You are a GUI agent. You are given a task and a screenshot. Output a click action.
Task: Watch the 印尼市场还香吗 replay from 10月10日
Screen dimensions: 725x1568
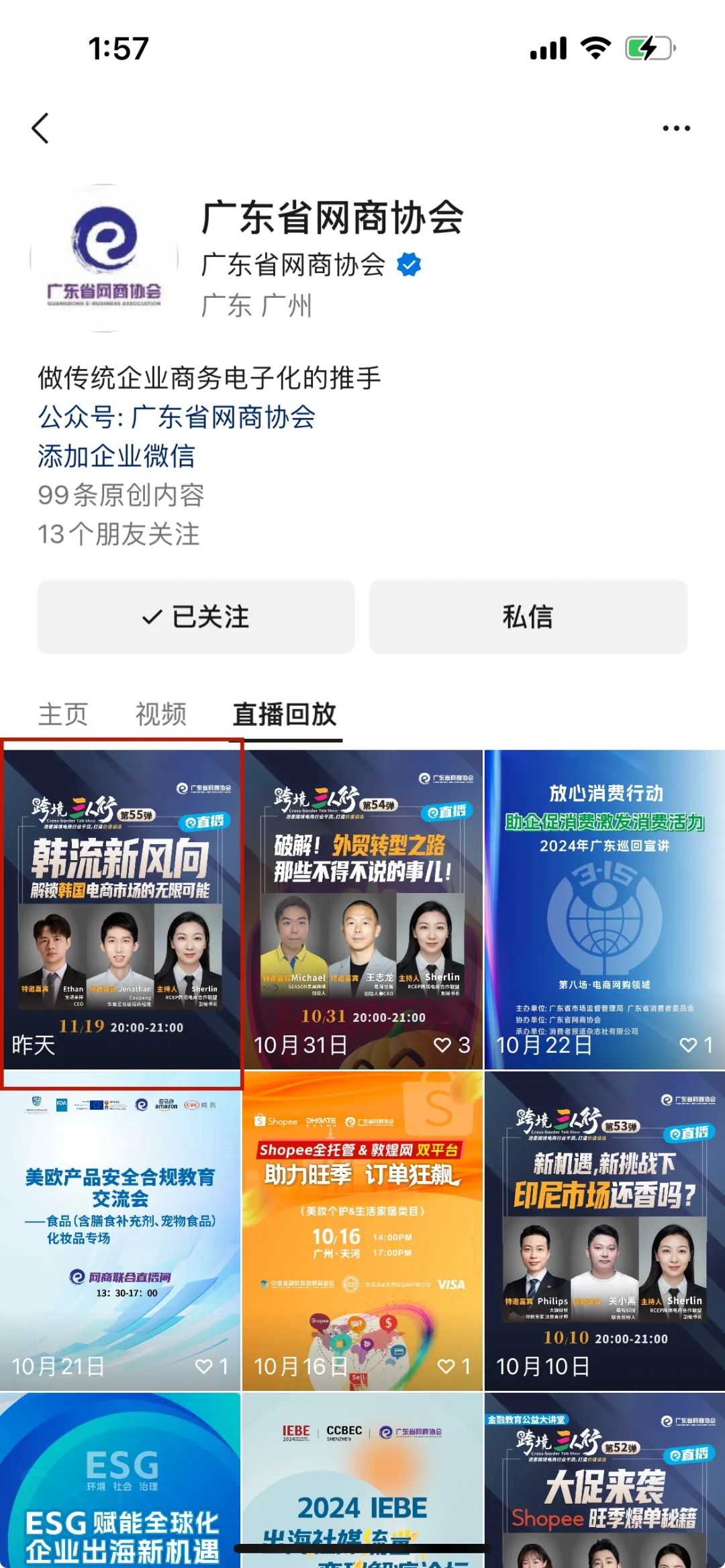[x=604, y=1231]
